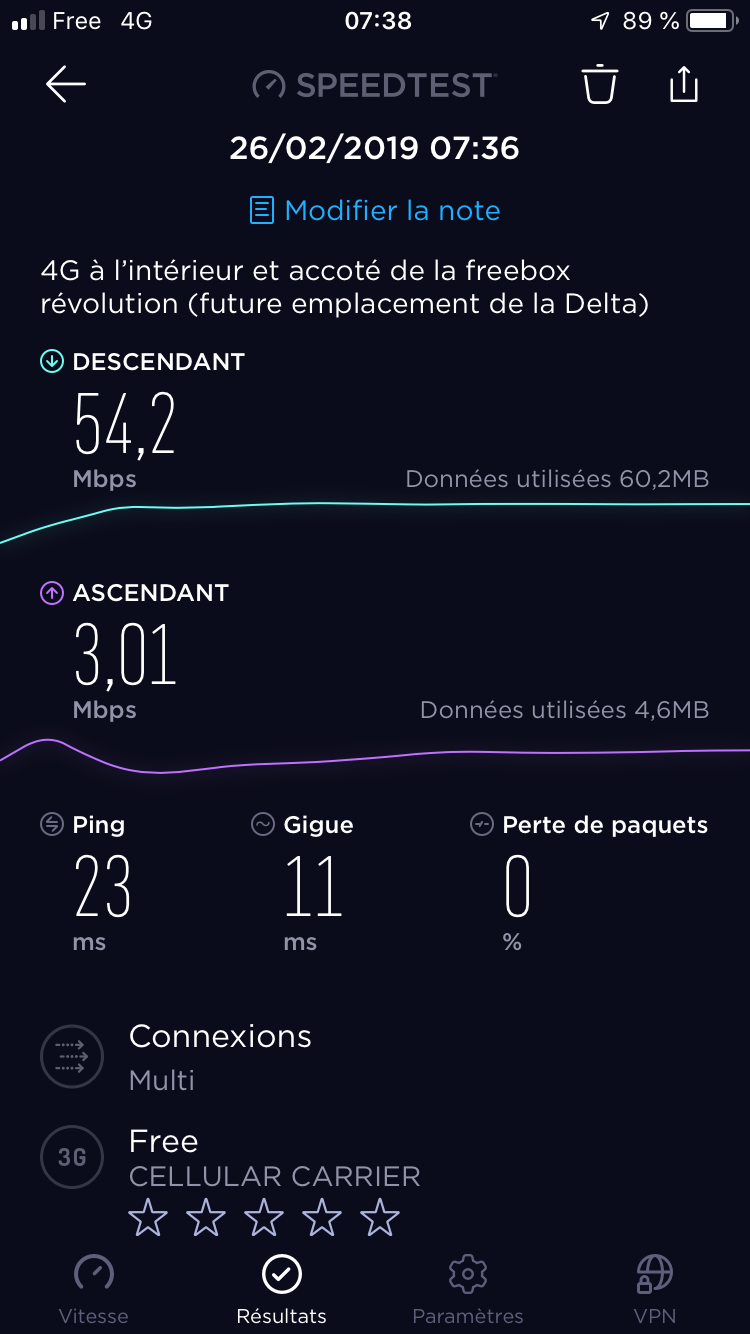The height and width of the screenshot is (1334, 750).
Task: Rate the carrier Free one star
Action: [148, 1218]
